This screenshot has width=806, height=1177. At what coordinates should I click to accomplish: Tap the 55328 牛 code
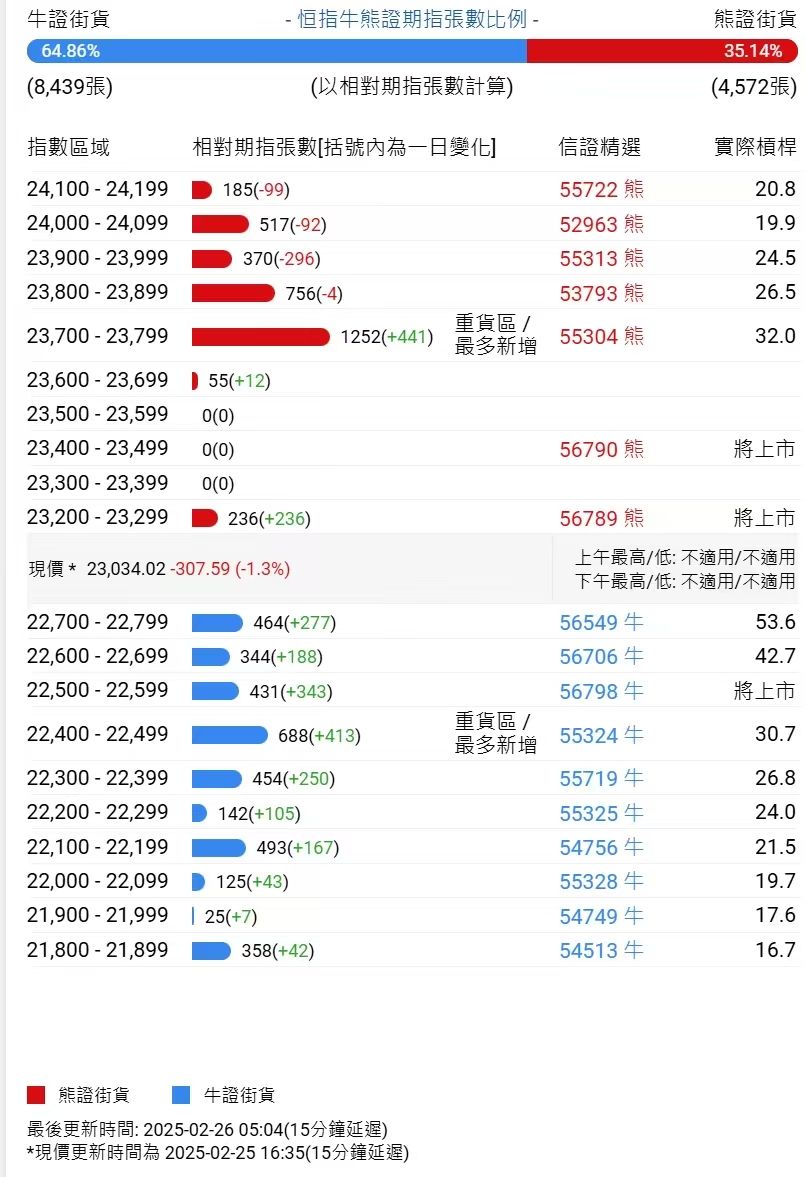601,882
